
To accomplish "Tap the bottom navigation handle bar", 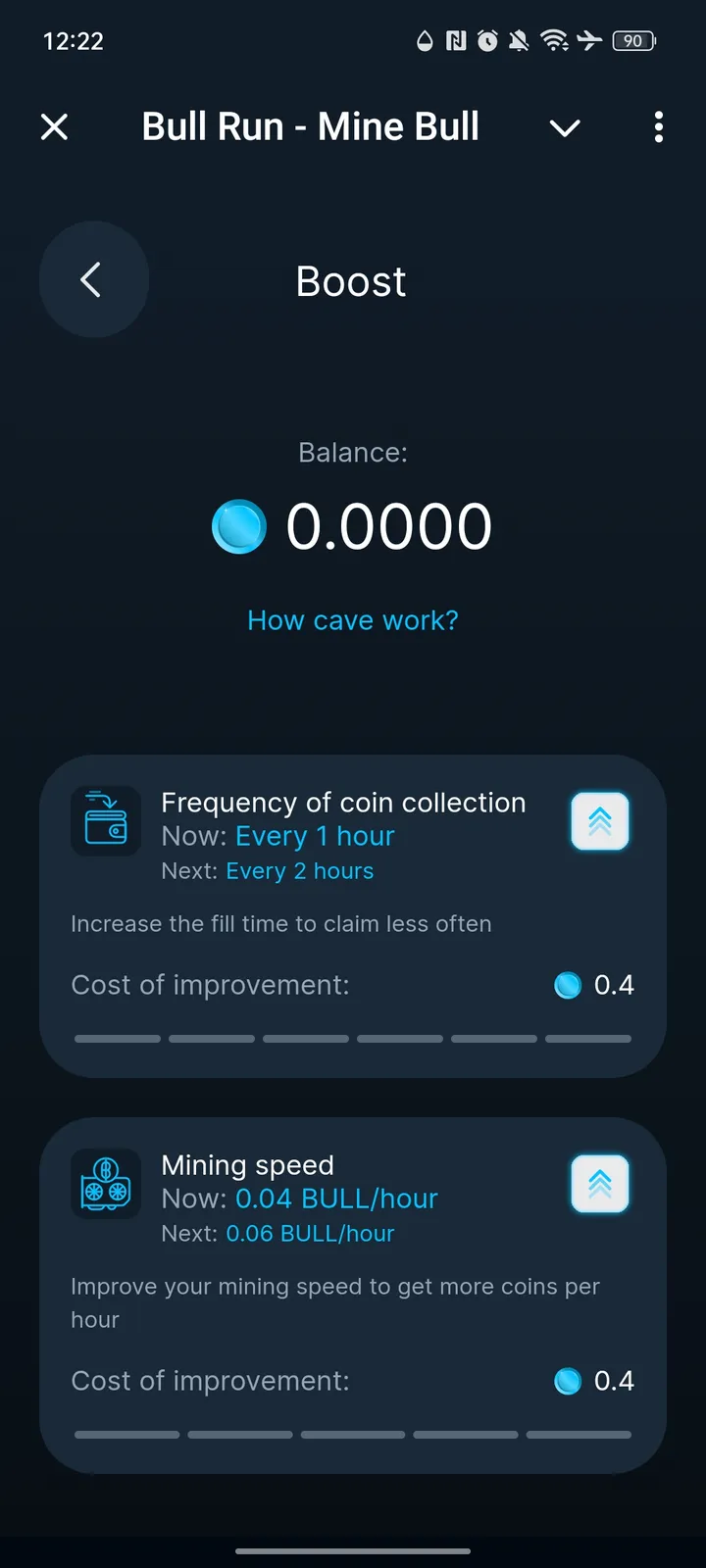I will click(x=353, y=1552).
